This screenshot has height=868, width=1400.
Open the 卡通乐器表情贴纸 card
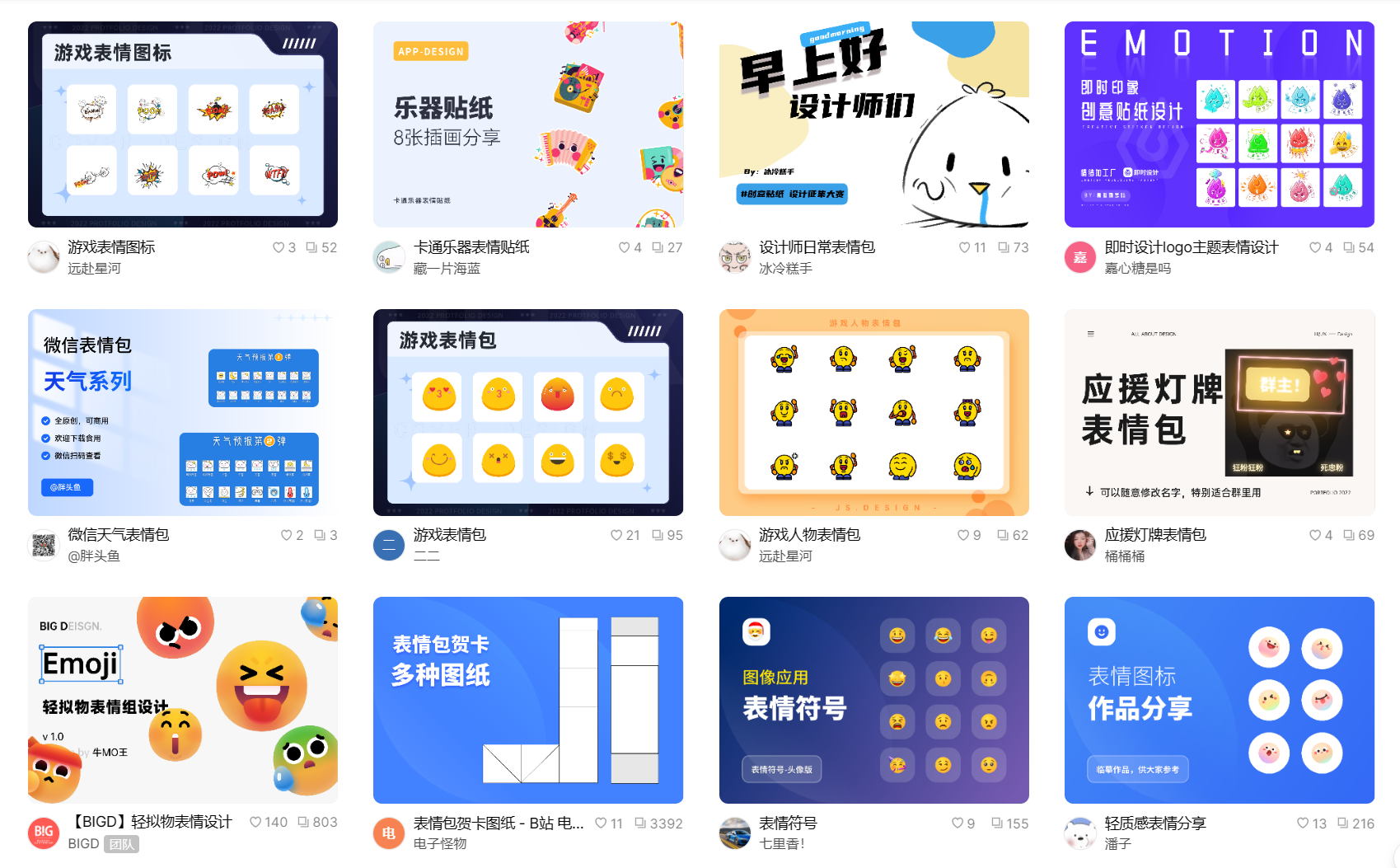tap(527, 124)
